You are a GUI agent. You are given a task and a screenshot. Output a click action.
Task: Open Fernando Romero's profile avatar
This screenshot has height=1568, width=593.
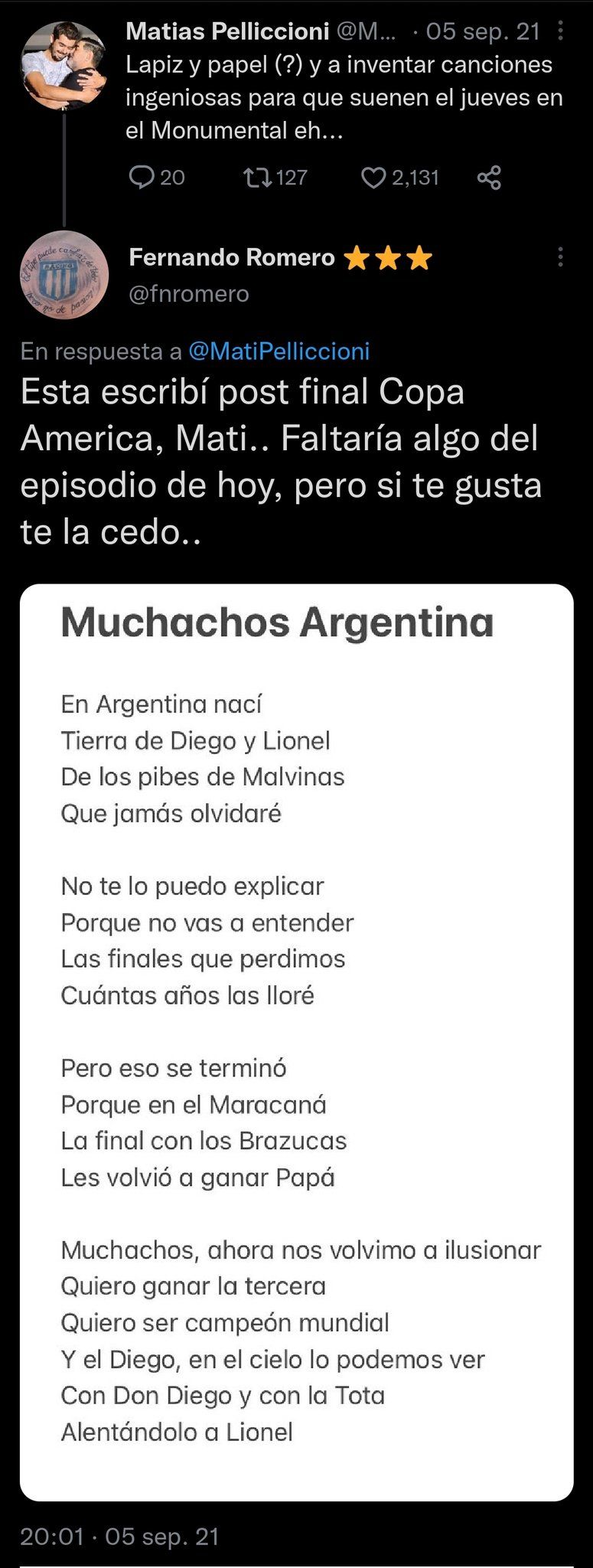[x=64, y=275]
